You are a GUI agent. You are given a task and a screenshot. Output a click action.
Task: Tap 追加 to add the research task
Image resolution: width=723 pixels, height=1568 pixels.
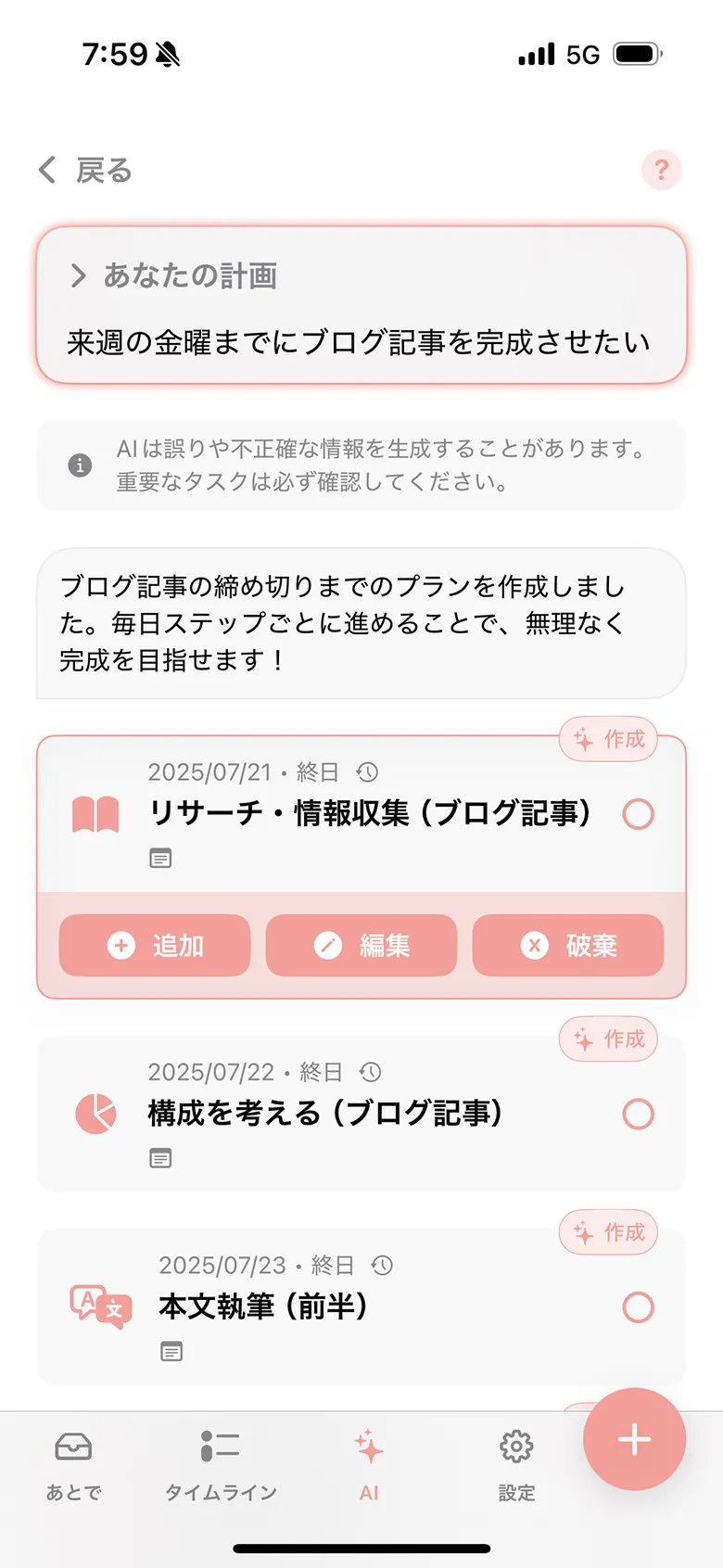click(155, 946)
